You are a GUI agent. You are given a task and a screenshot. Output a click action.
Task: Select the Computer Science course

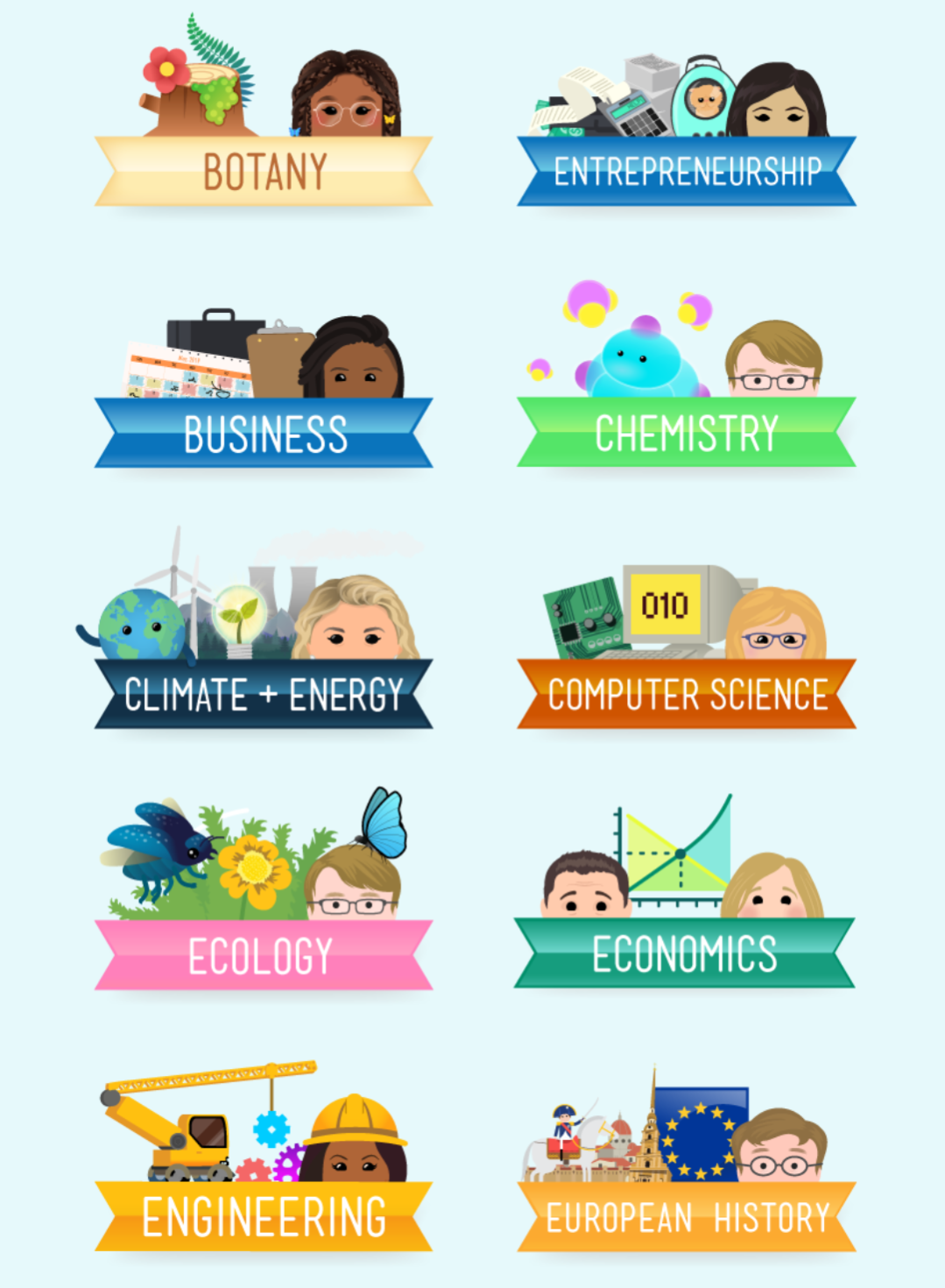pos(687,694)
